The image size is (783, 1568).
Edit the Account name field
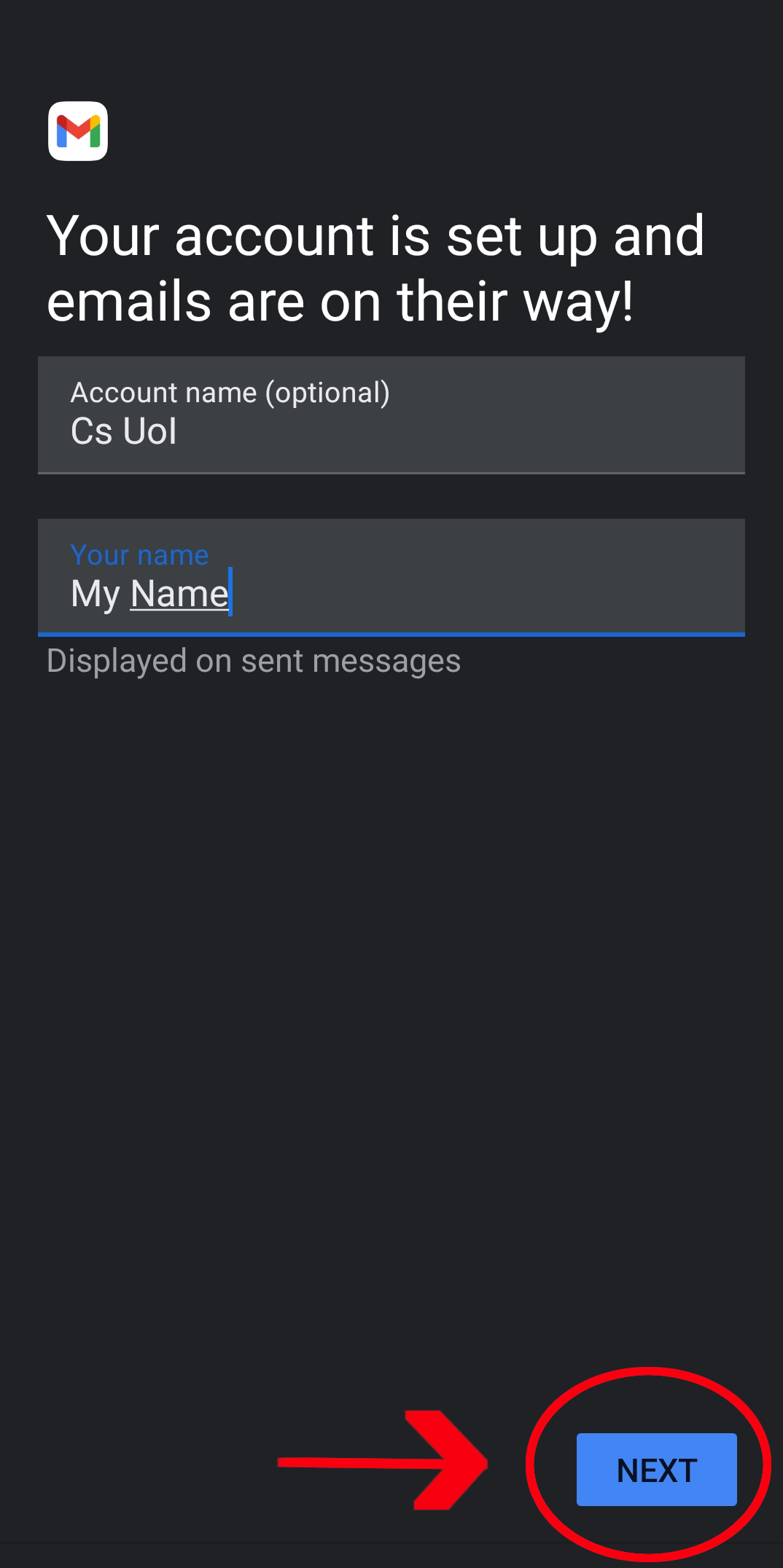coord(391,415)
